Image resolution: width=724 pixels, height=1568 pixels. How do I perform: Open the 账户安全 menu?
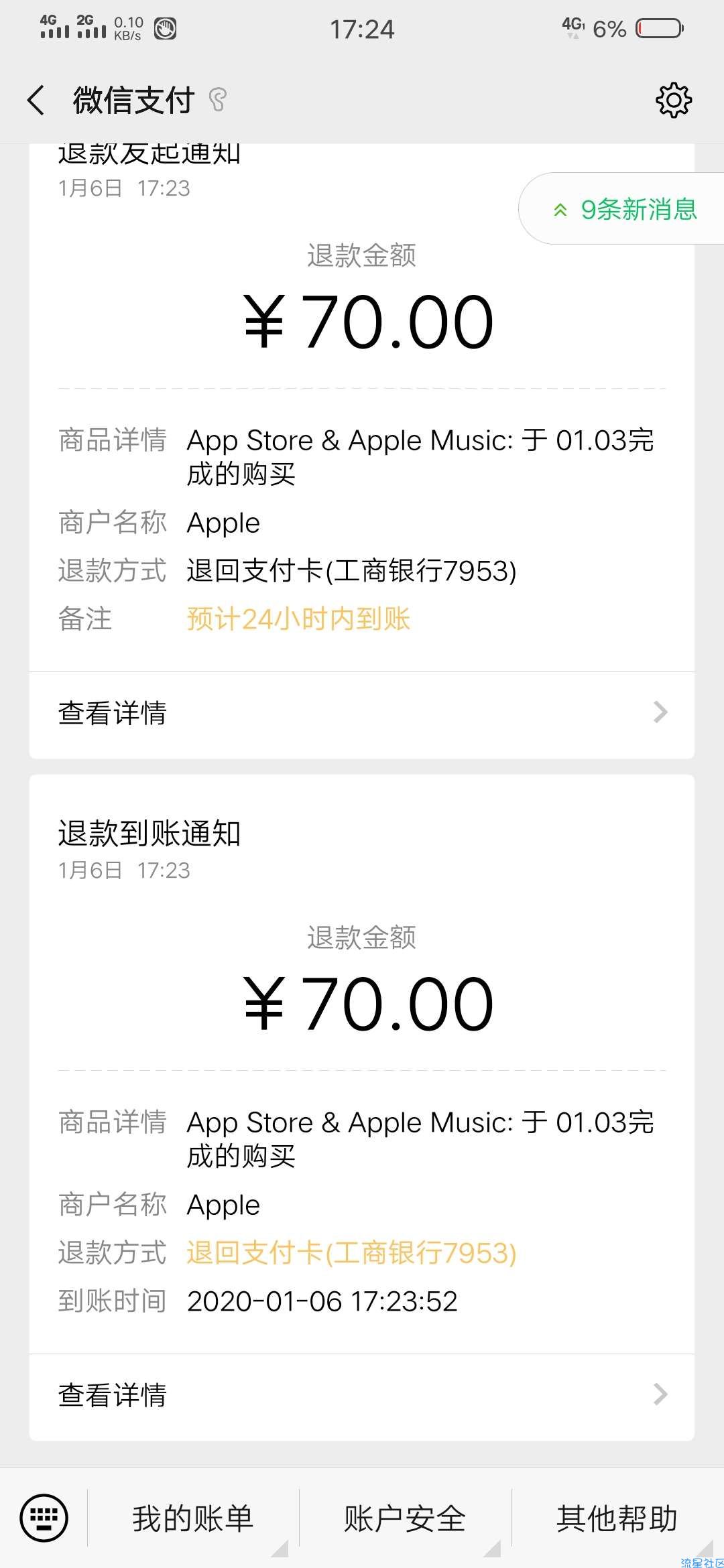[405, 1518]
